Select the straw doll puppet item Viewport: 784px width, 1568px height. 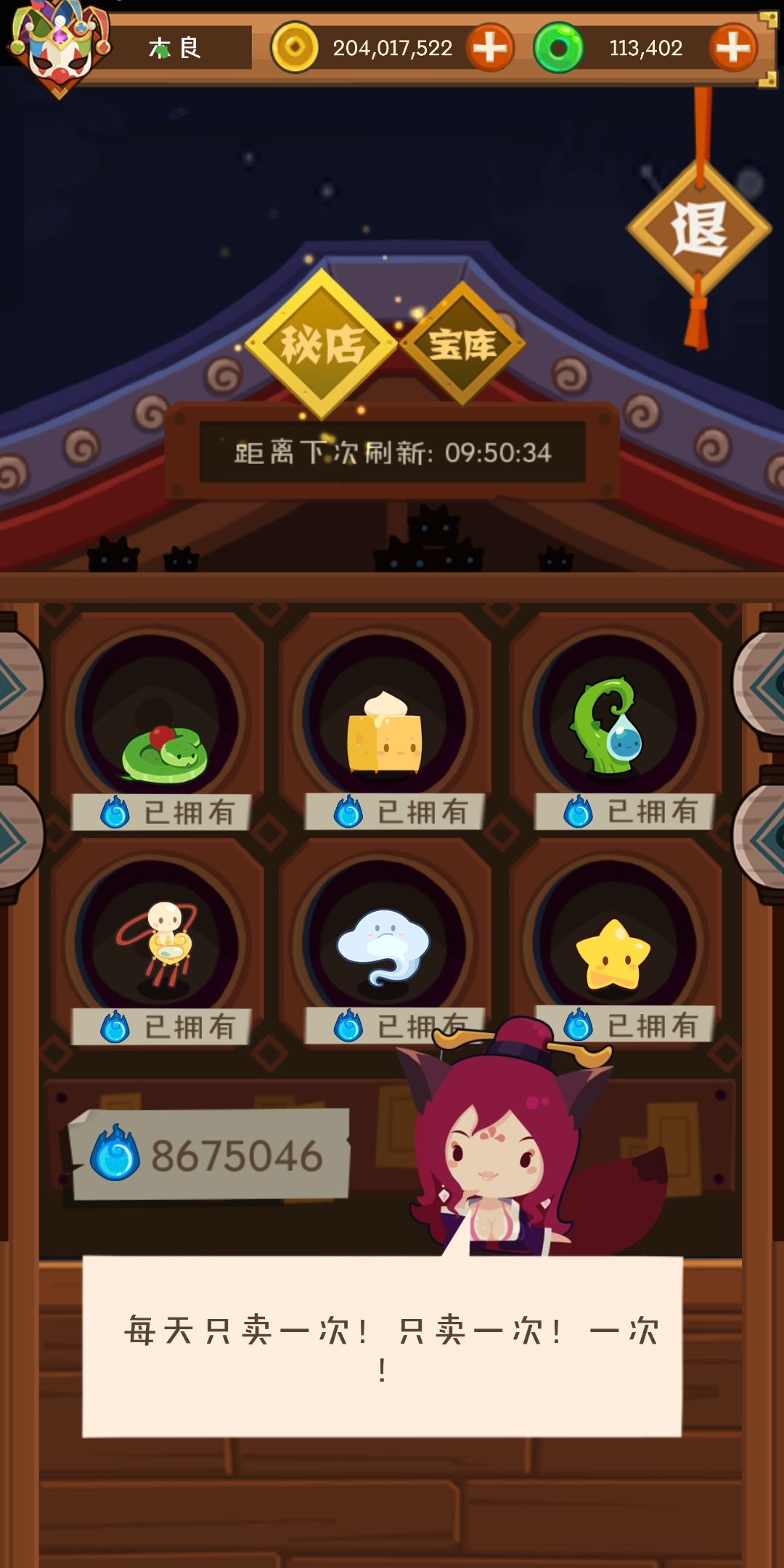(x=163, y=940)
